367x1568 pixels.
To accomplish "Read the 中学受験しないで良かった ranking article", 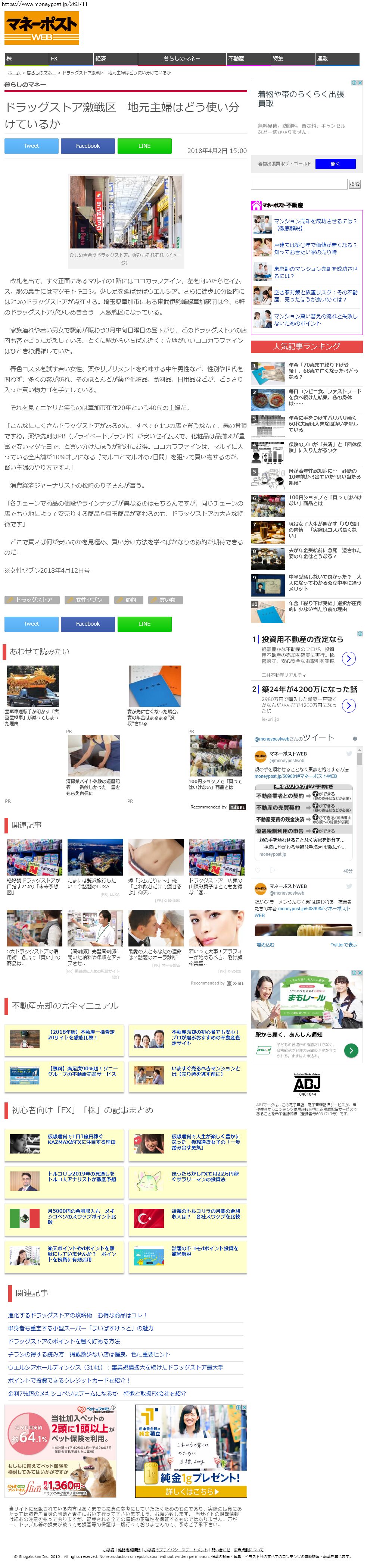I will pyautogui.click(x=324, y=582).
